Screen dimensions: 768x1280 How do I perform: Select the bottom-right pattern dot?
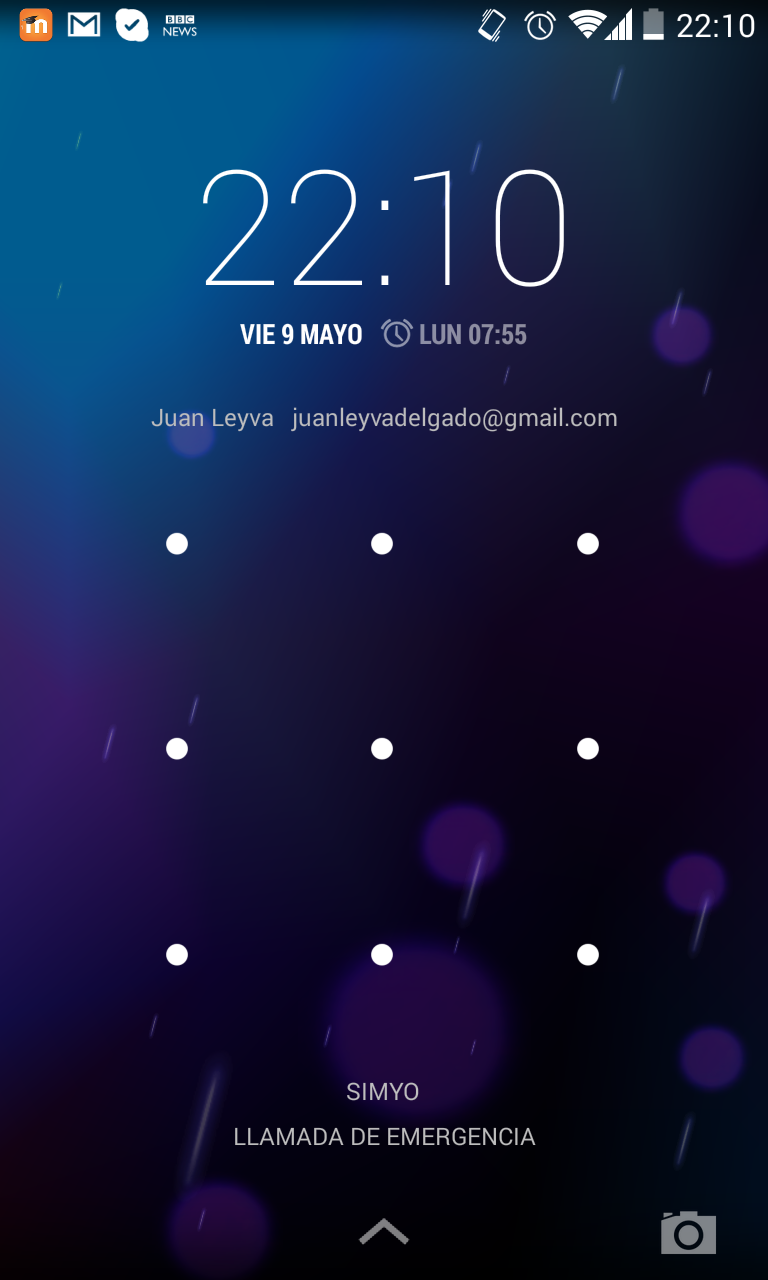pyautogui.click(x=588, y=955)
